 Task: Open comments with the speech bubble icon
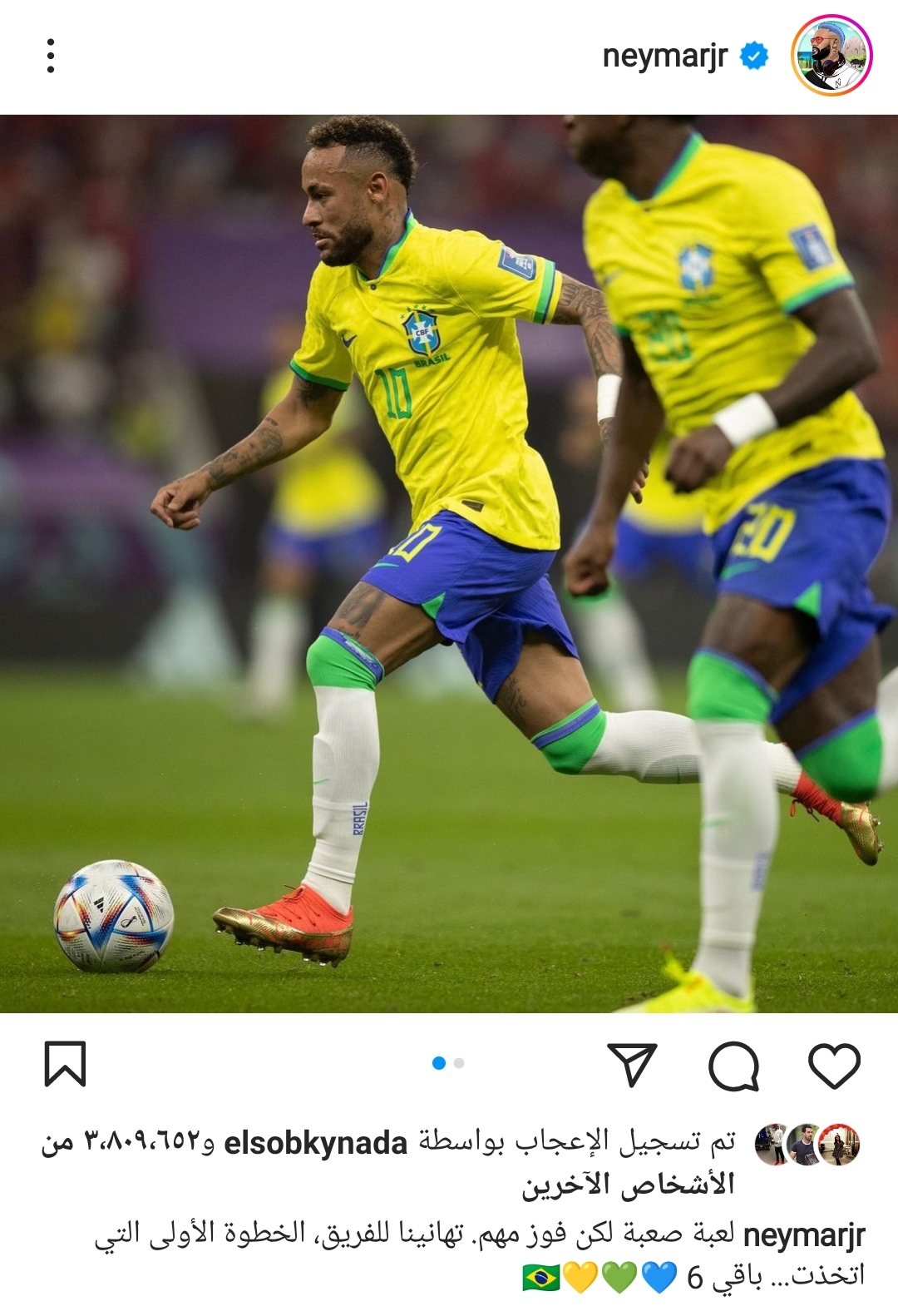(x=733, y=1064)
